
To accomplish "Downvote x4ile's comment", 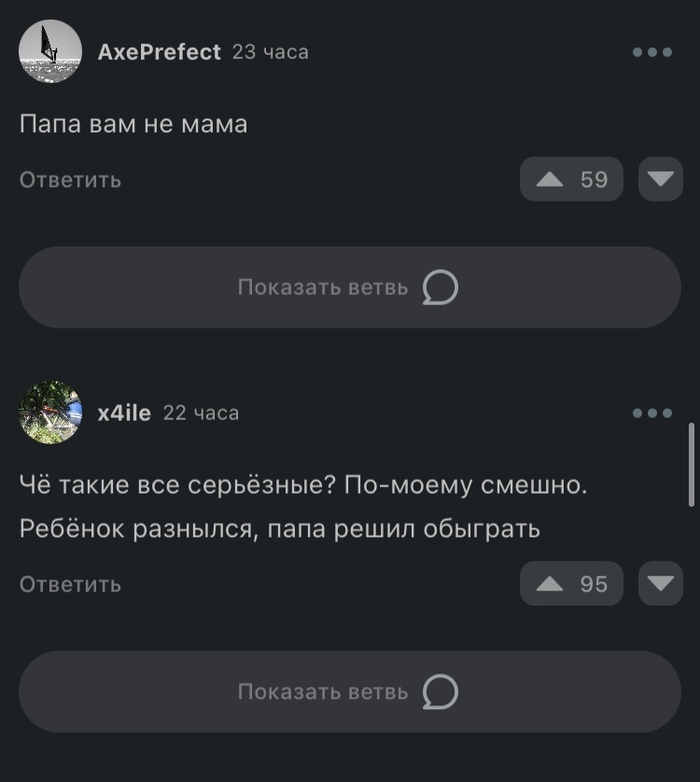I will point(660,584).
